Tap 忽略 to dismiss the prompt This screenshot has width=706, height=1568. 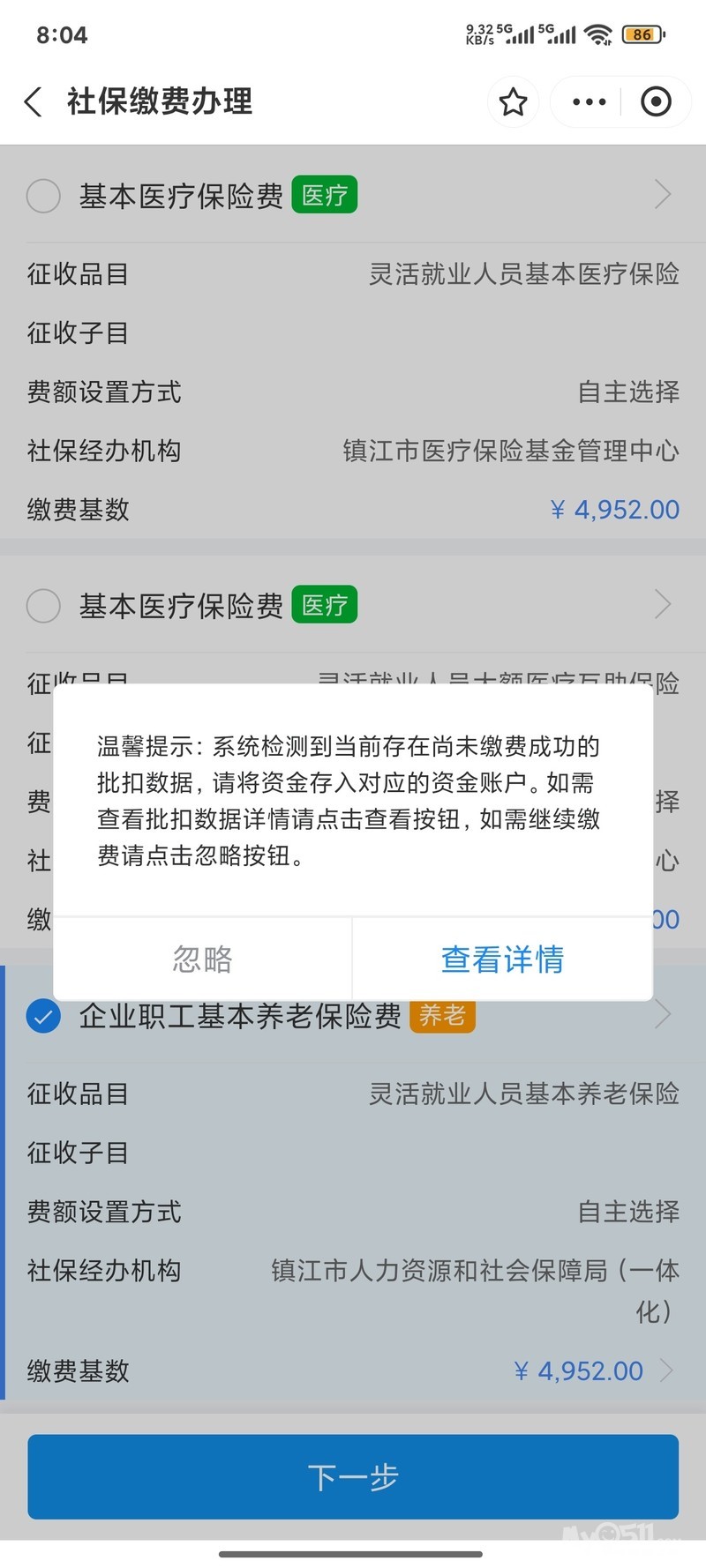[202, 959]
